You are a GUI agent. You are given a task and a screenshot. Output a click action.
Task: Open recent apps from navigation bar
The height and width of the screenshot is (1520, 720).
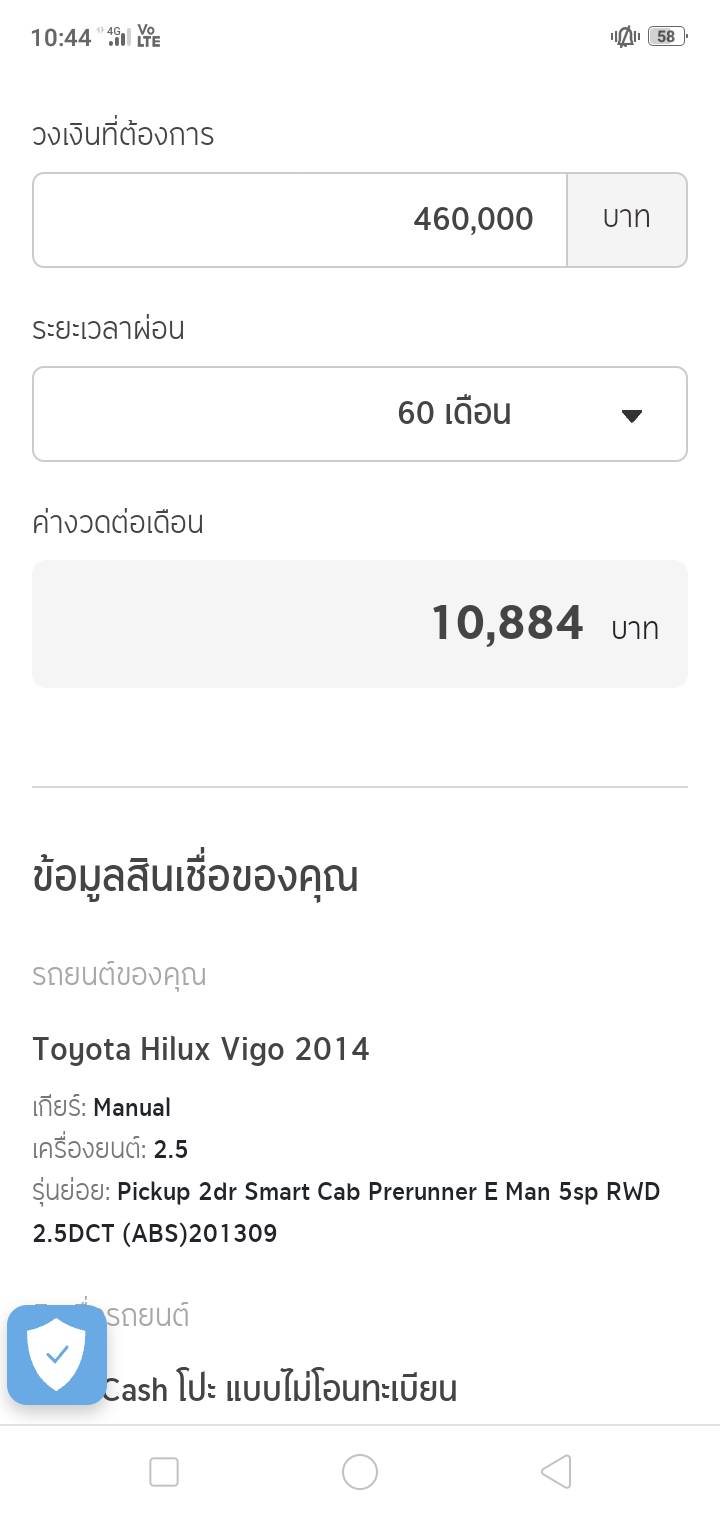click(x=164, y=1472)
